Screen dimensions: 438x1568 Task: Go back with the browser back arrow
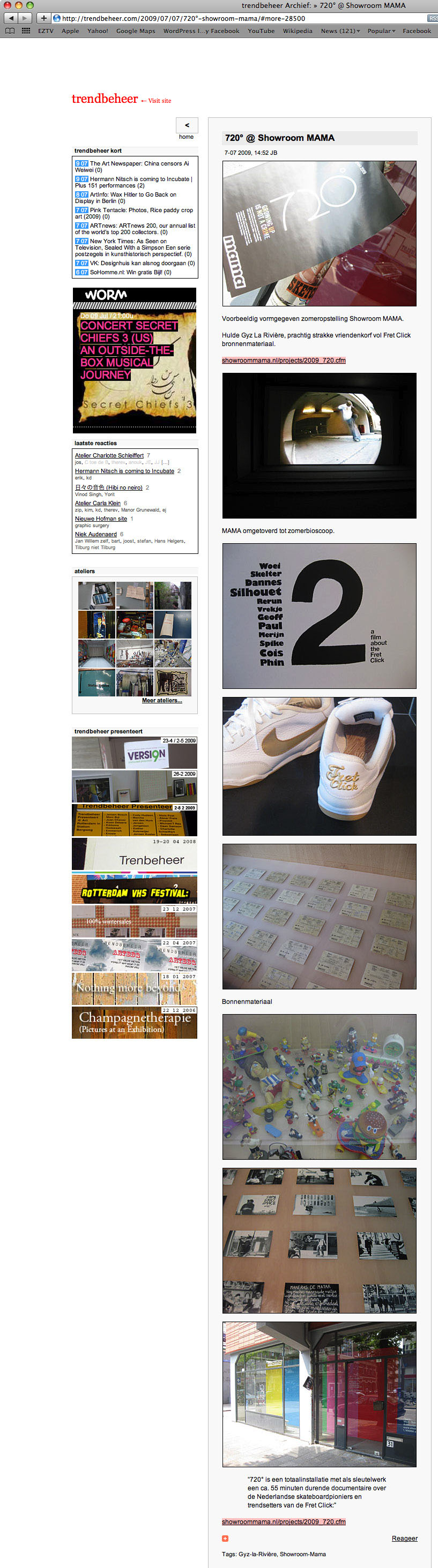point(11,18)
